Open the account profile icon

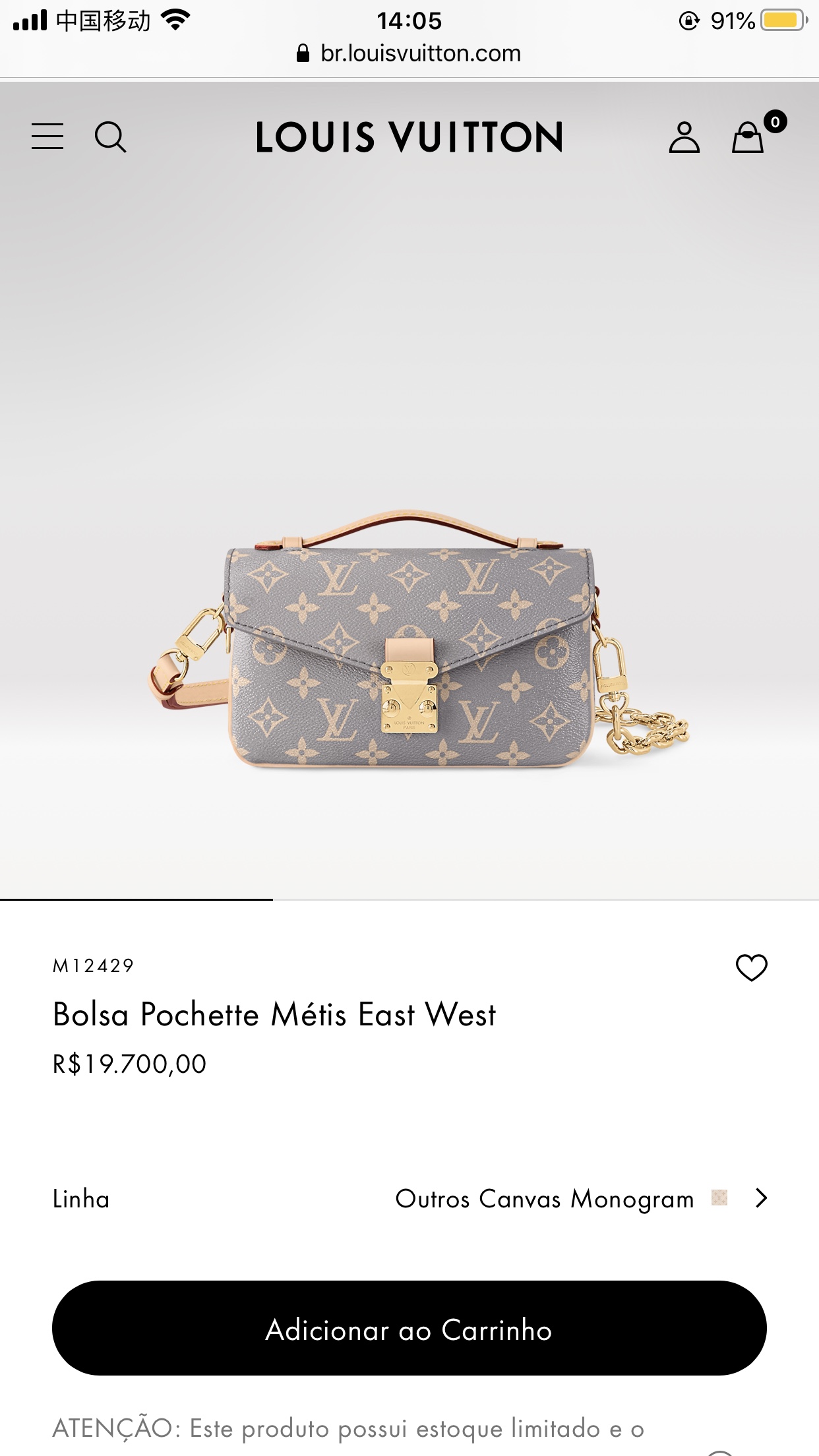pos(684,137)
